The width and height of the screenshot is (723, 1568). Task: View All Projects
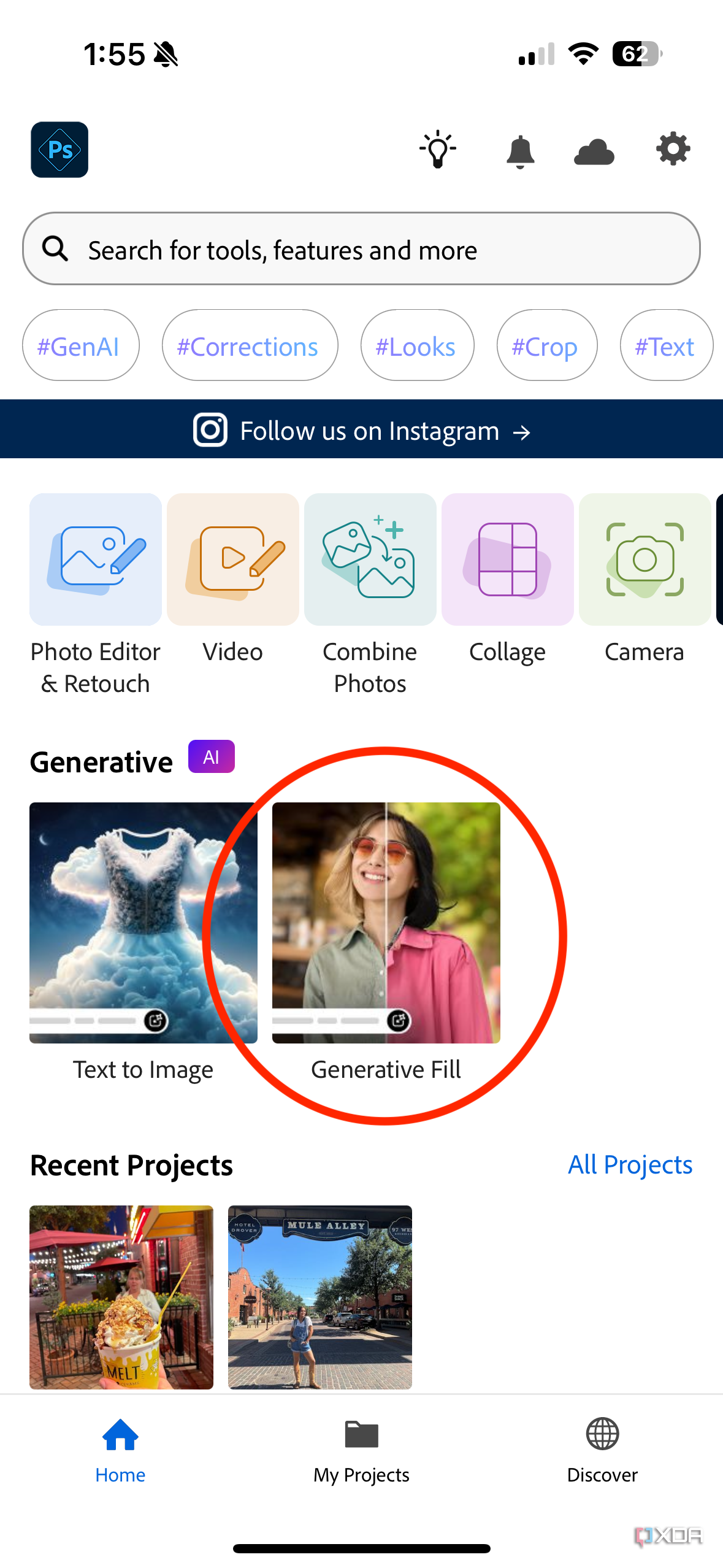(630, 1164)
